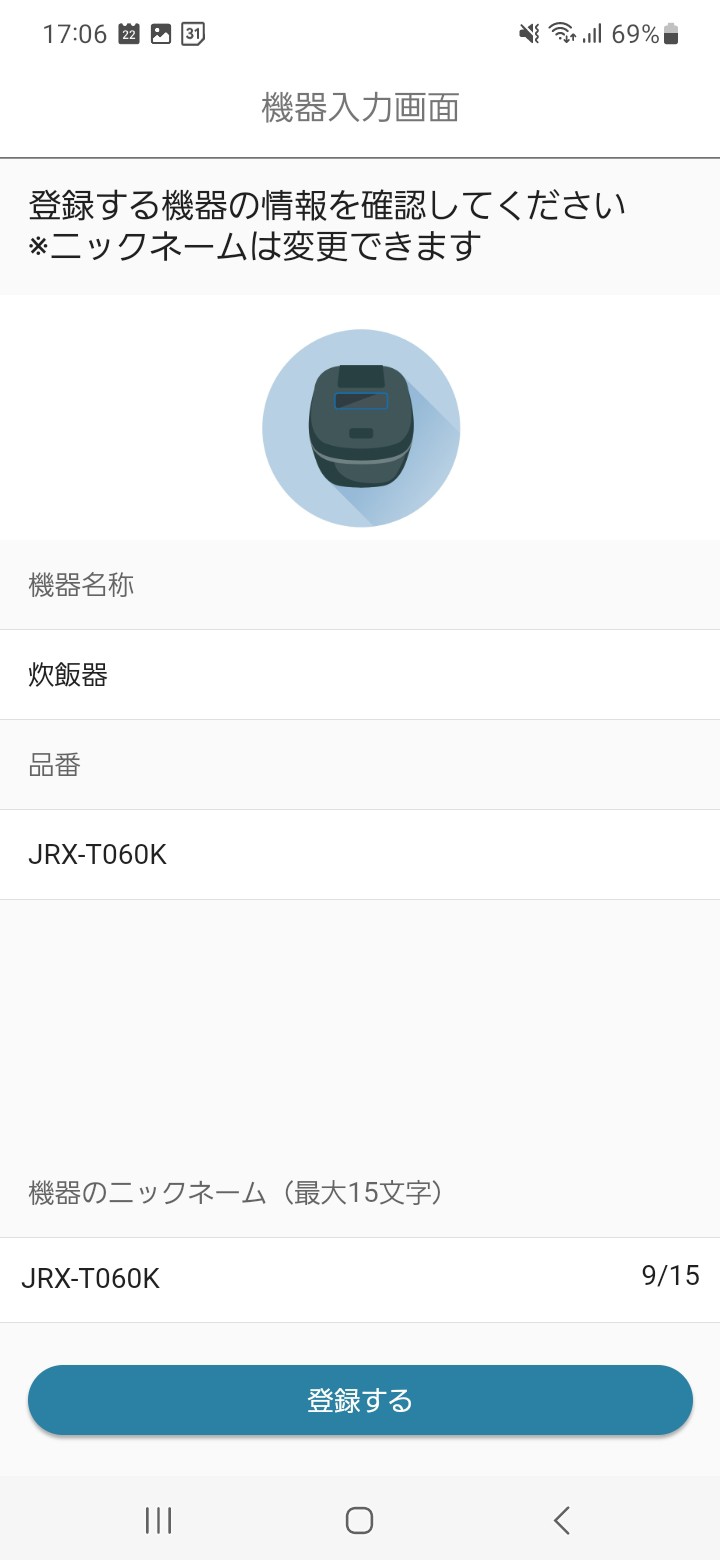720x1560 pixels.
Task: Open recent apps from navigation bar
Action: (x=158, y=1520)
